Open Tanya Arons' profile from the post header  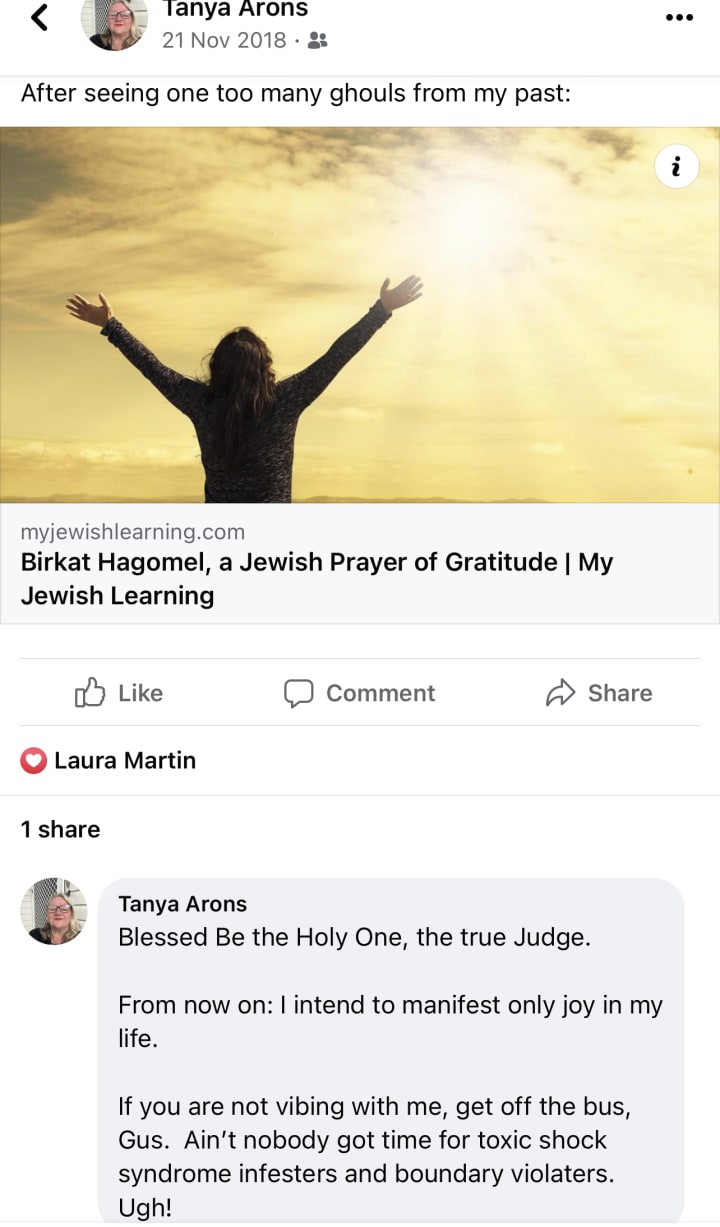(x=235, y=11)
